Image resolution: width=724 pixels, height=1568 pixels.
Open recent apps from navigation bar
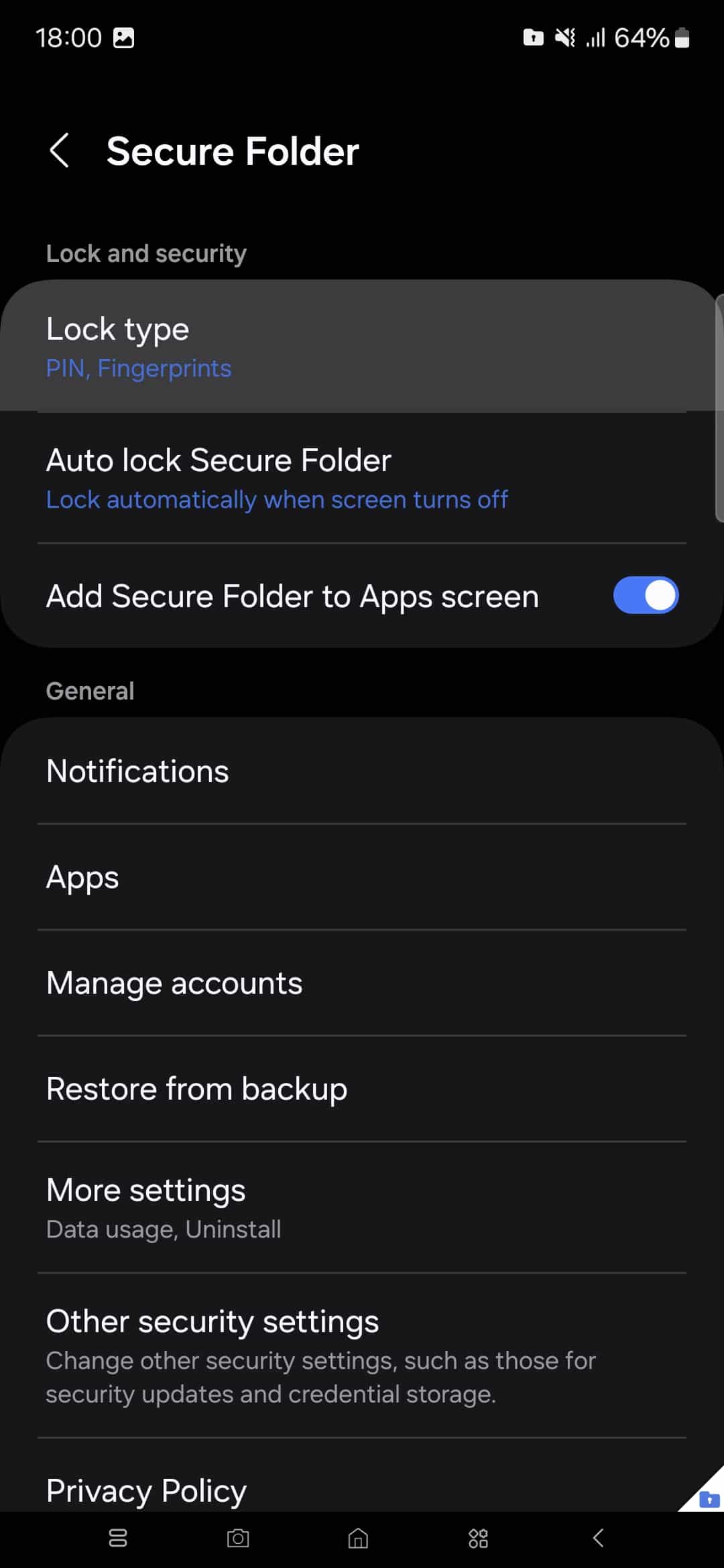tap(118, 1538)
